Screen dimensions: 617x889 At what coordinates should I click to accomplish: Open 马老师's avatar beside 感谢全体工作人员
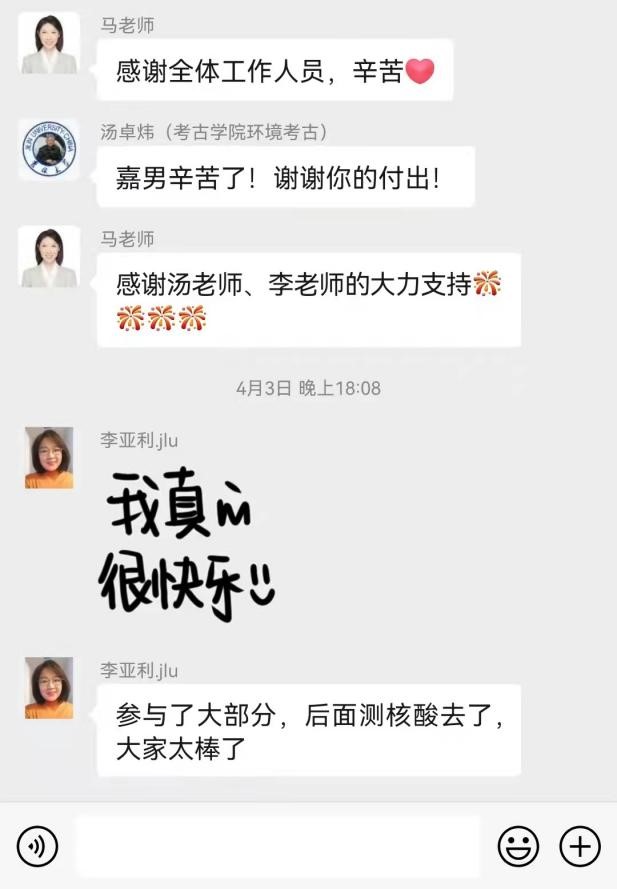49,42
